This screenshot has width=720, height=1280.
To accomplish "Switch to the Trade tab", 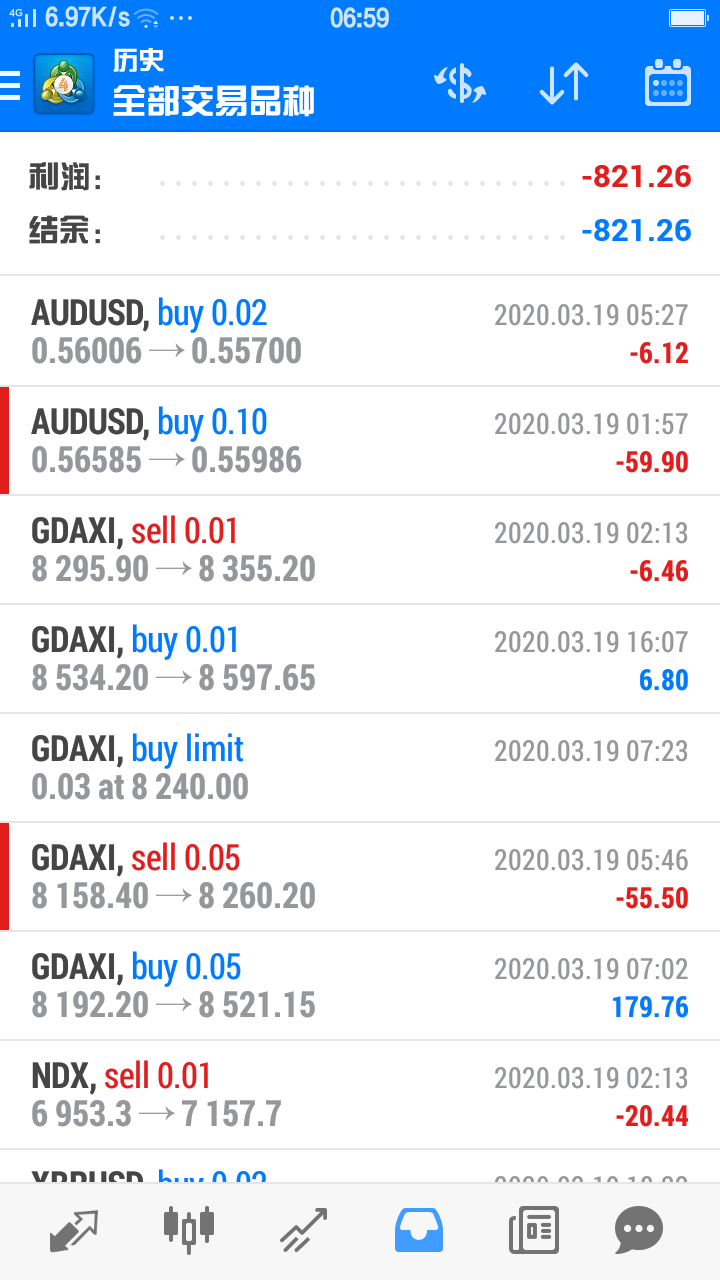I will pos(303,1230).
